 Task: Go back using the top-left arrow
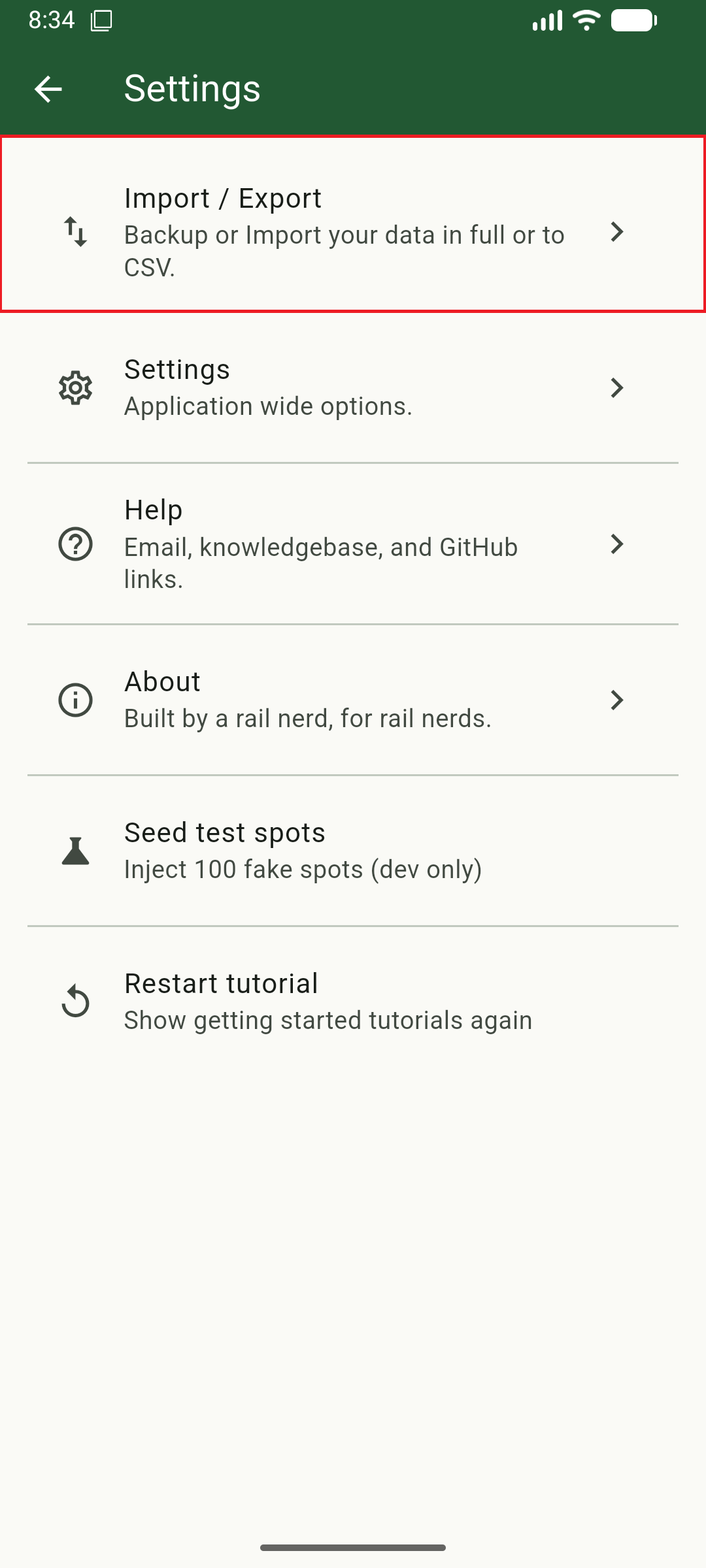point(48,90)
